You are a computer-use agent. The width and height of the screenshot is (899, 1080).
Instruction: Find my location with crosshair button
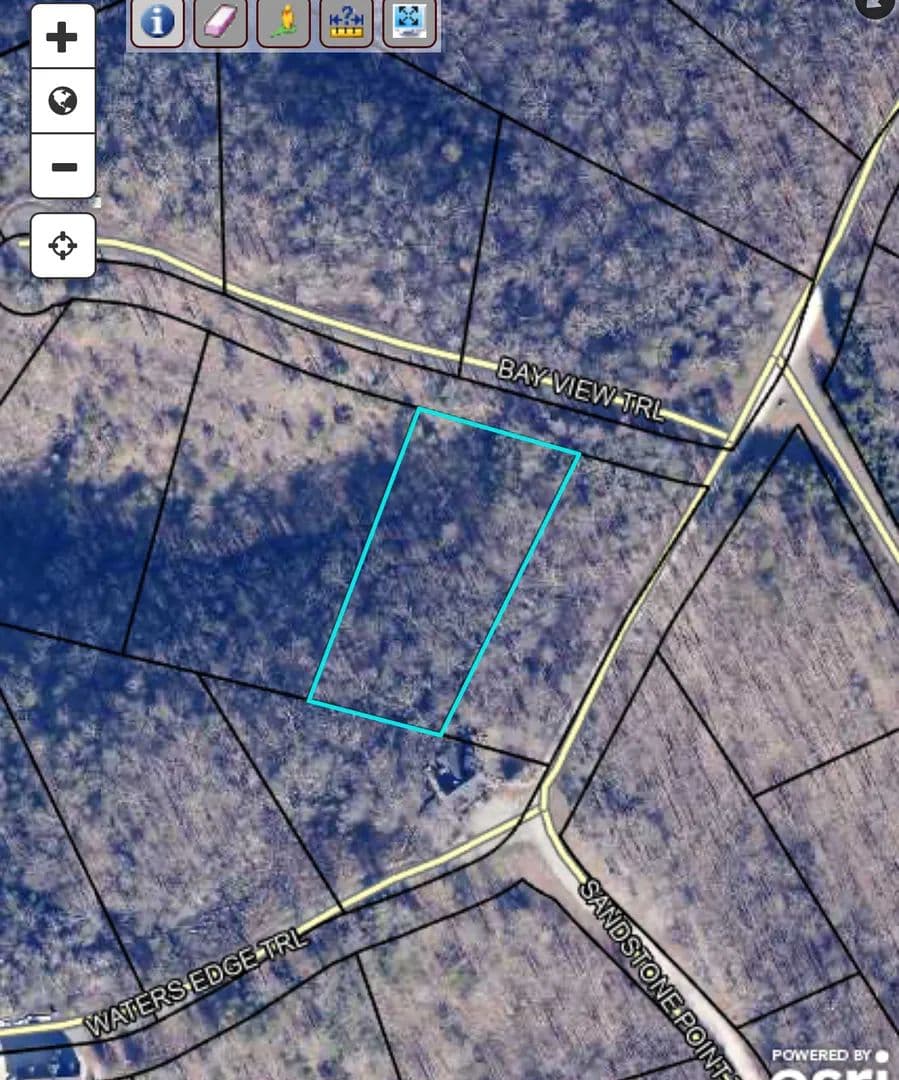63,245
